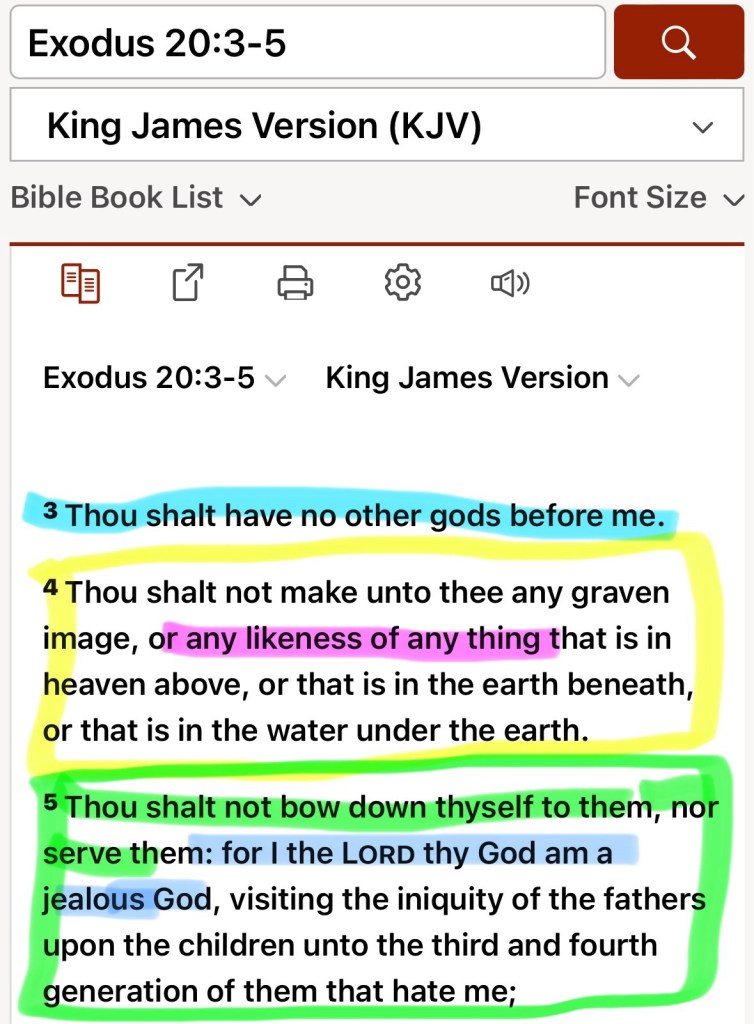Listen to the passage audio
This screenshot has height=1024, width=754.
pos(509,283)
